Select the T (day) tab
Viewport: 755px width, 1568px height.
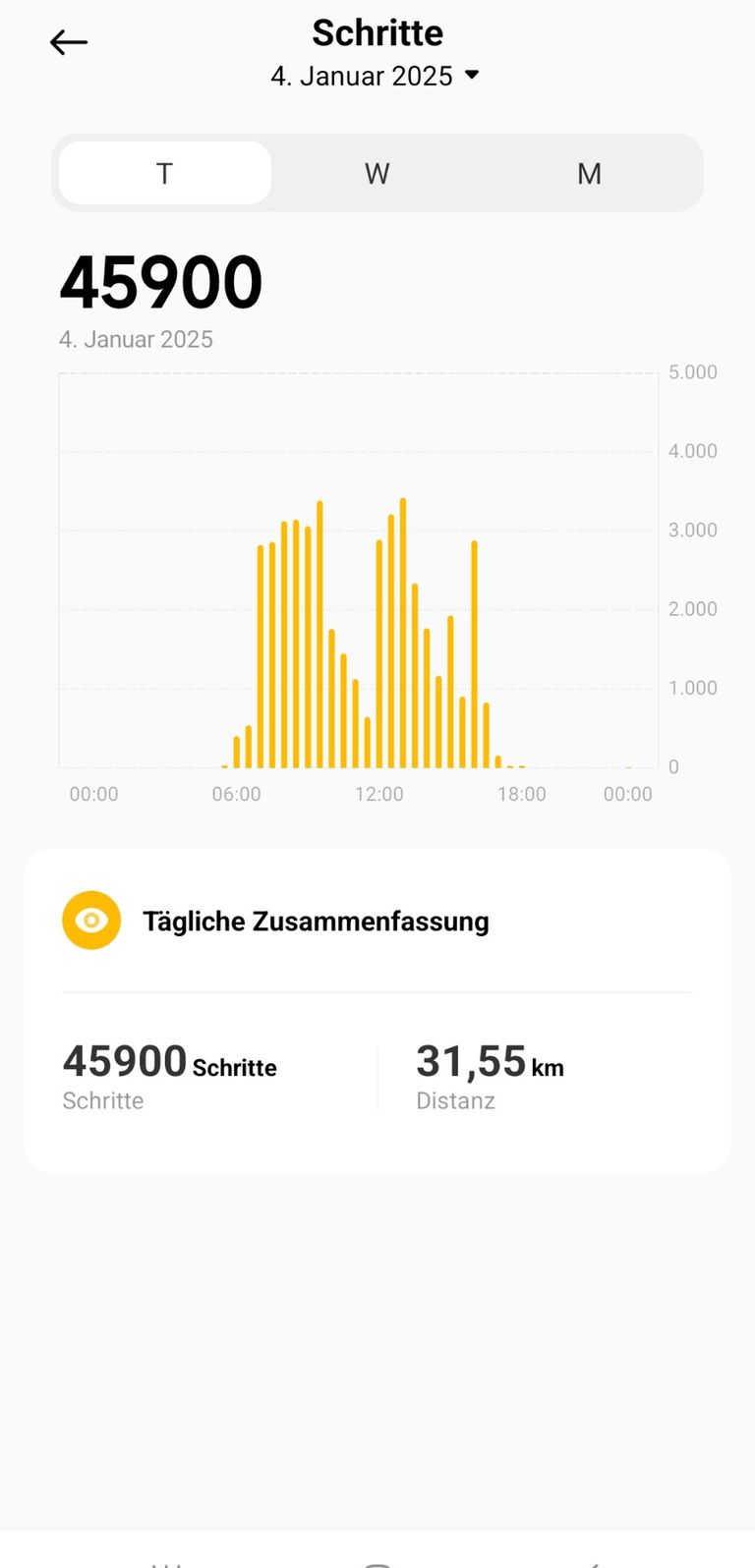click(x=164, y=174)
